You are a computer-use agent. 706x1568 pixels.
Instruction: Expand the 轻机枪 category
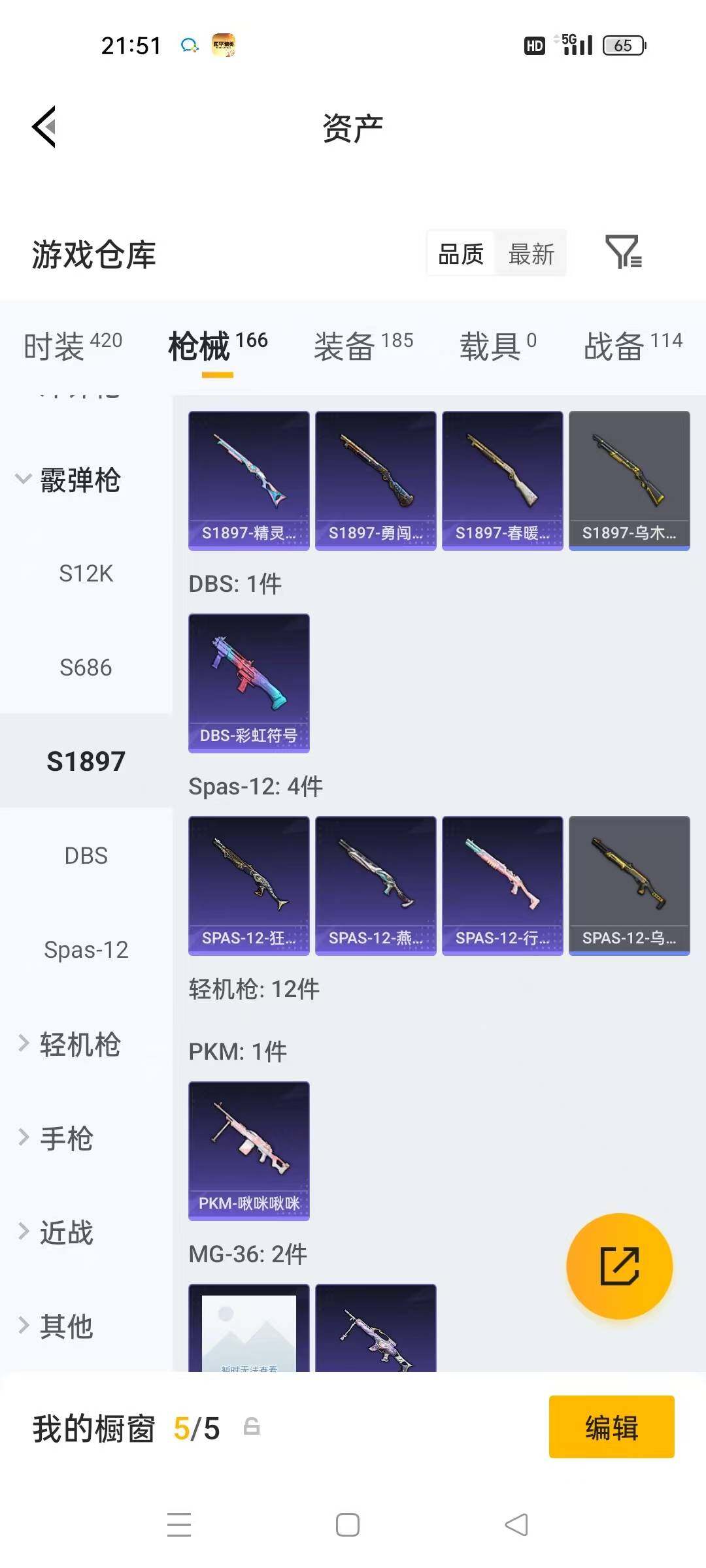click(x=78, y=1044)
